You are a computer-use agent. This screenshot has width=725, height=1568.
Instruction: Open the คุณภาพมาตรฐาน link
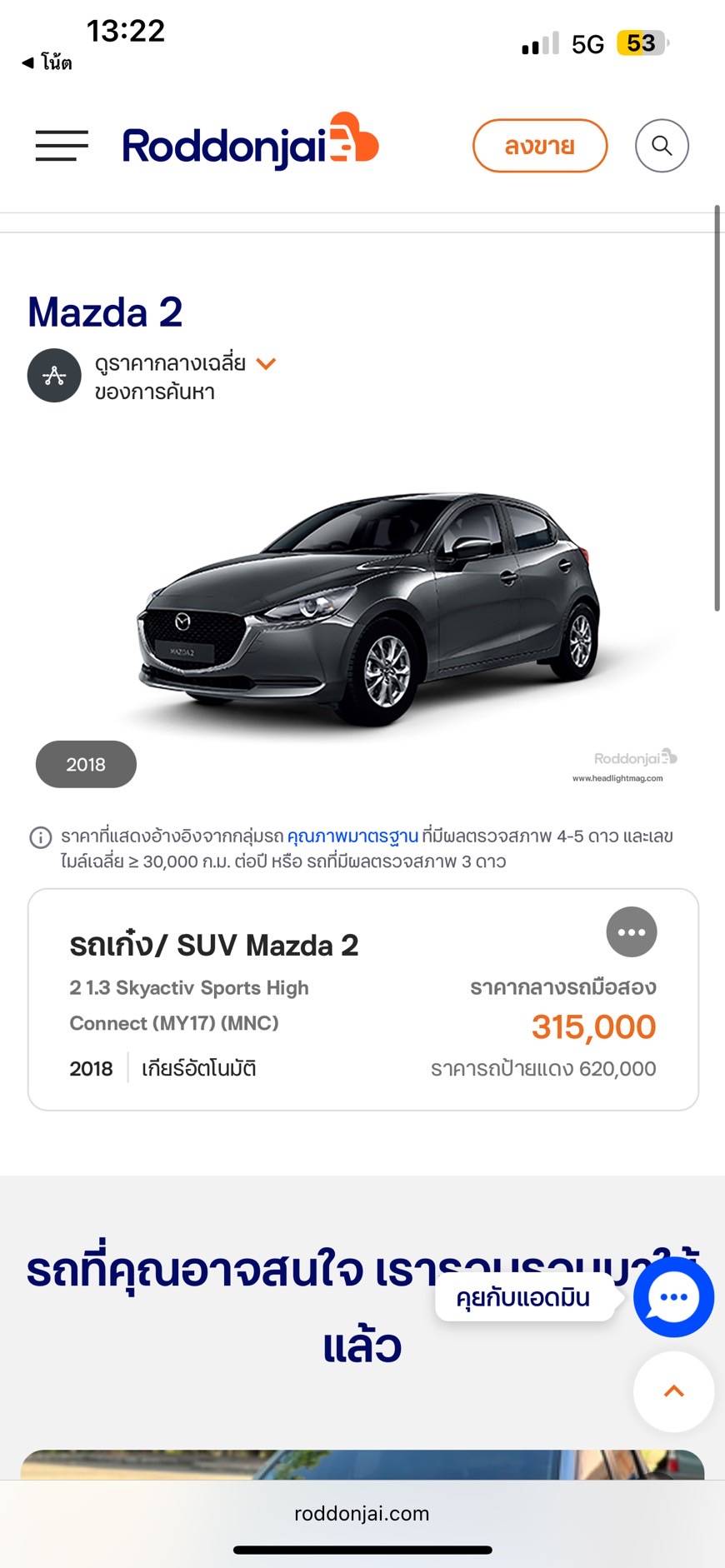click(352, 836)
